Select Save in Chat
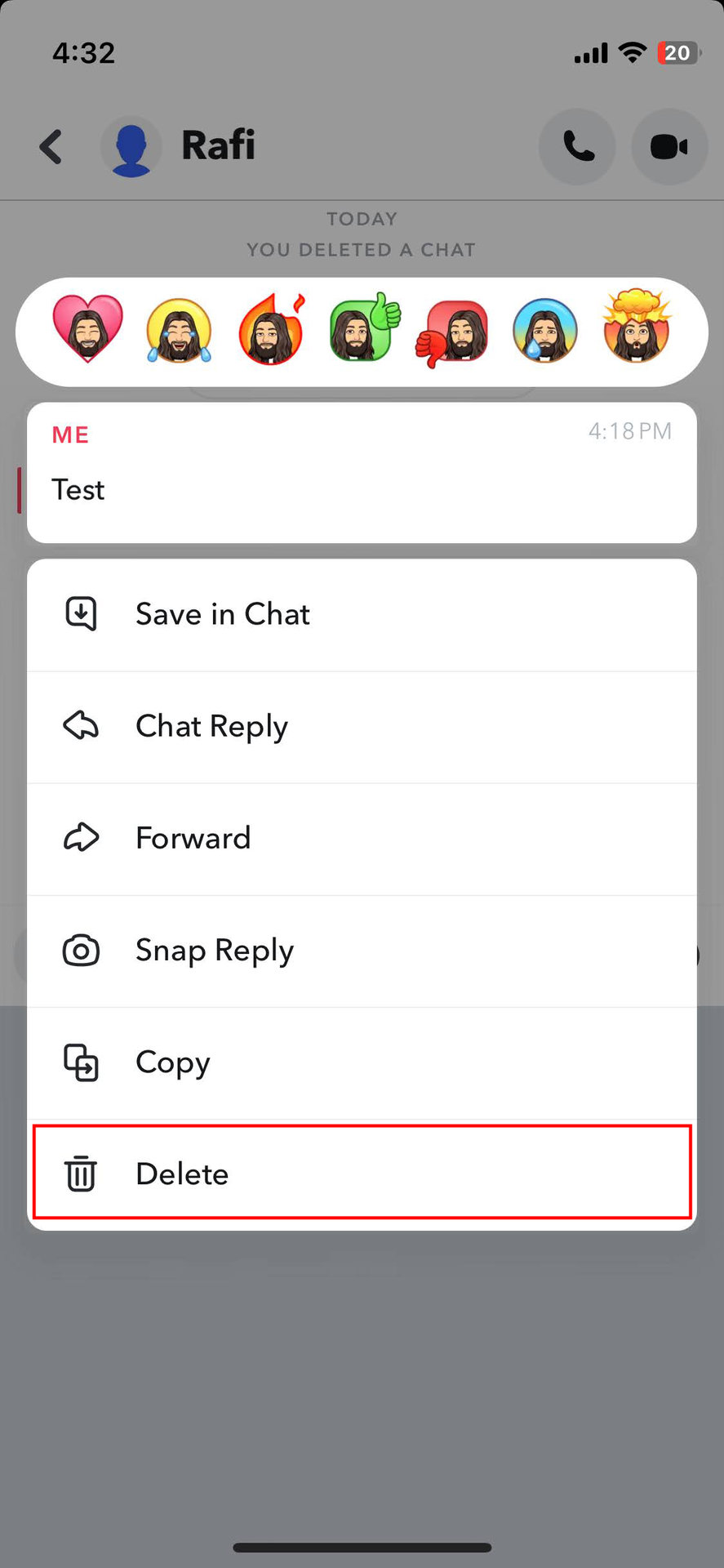 click(x=362, y=615)
